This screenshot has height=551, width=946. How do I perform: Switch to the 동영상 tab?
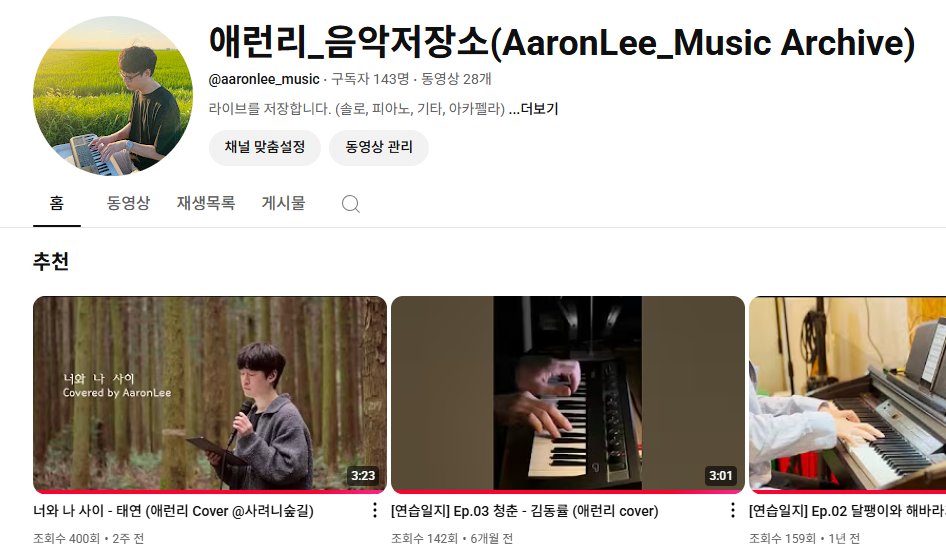128,203
